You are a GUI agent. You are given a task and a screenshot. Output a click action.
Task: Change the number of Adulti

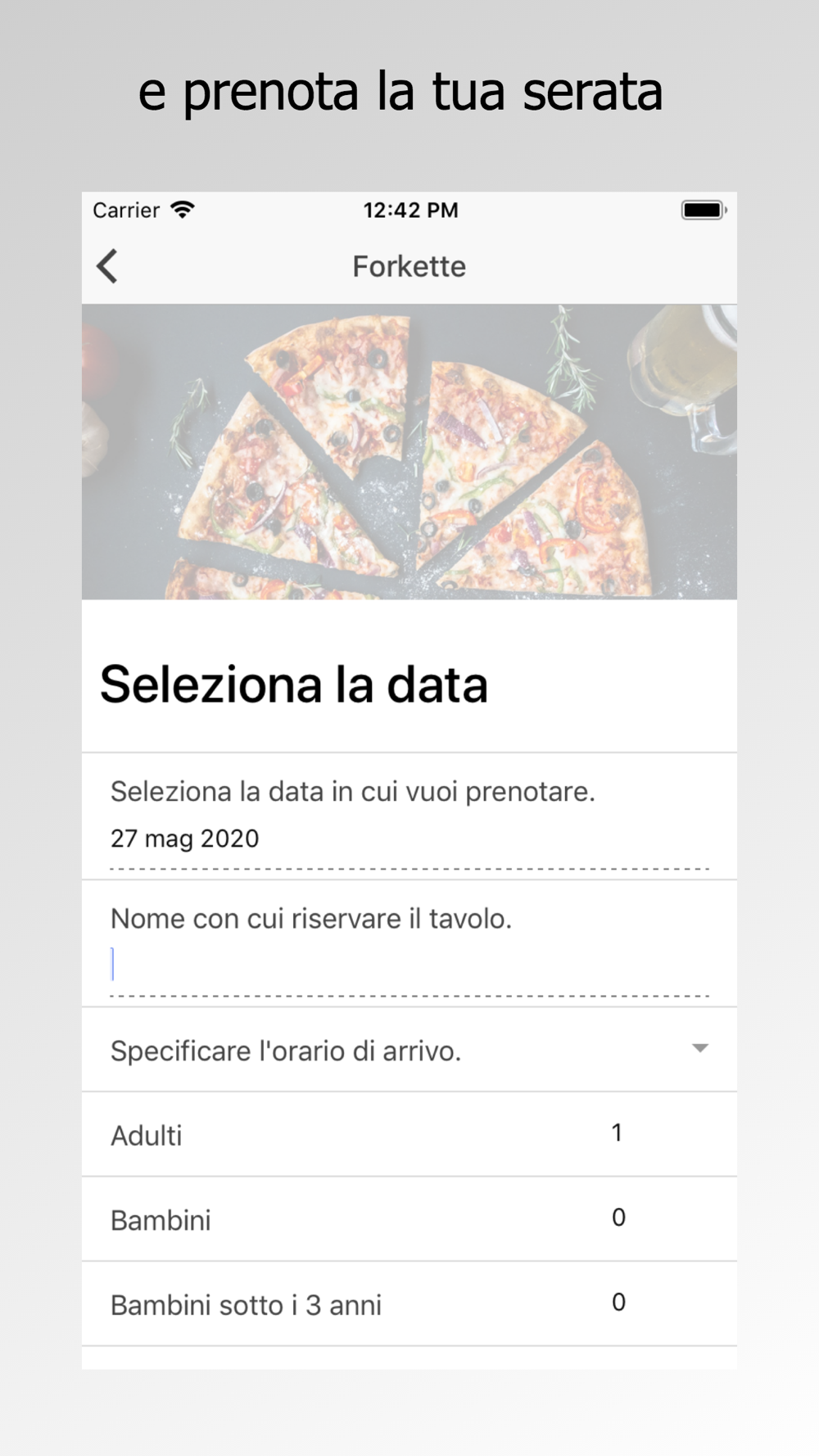tap(618, 1133)
